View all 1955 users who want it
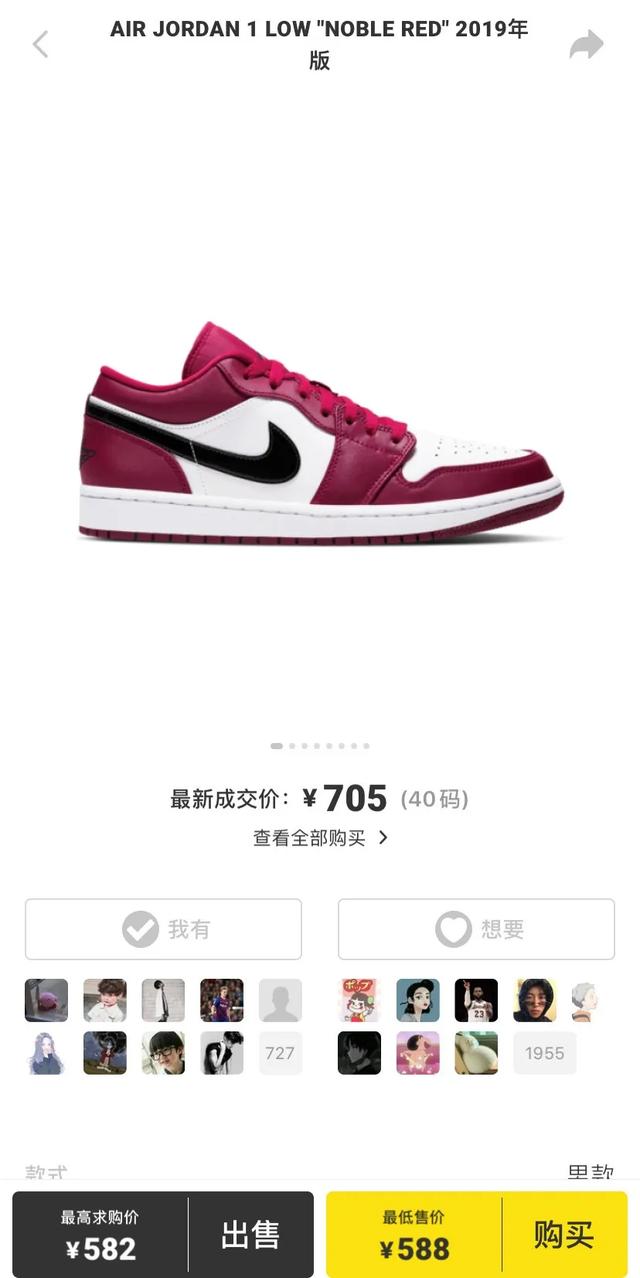640x1278 pixels. pos(545,1053)
